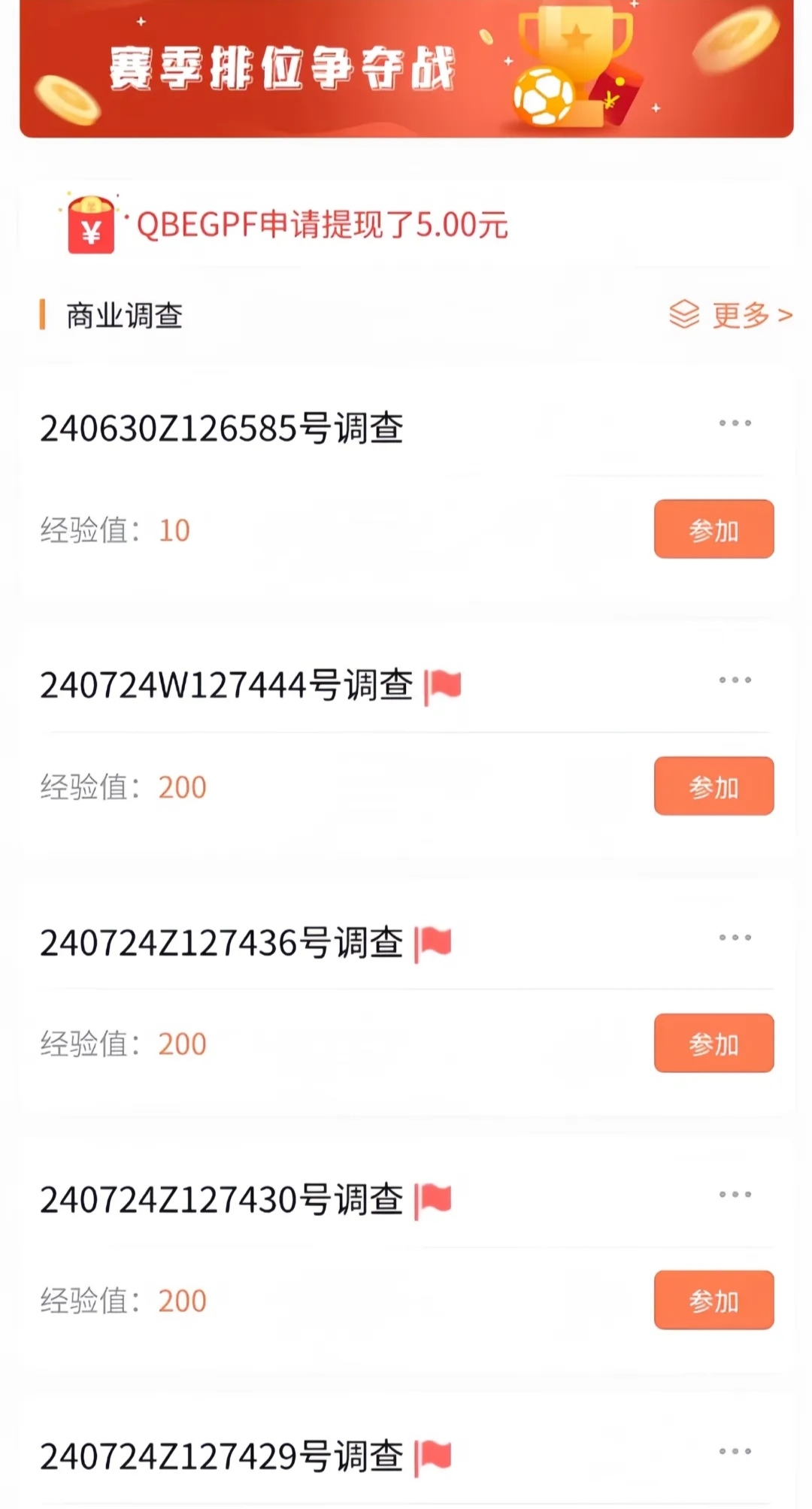Open the ellipsis menu for survey 240724W127444
Screen dimensions: 812x1509
pos(733,679)
